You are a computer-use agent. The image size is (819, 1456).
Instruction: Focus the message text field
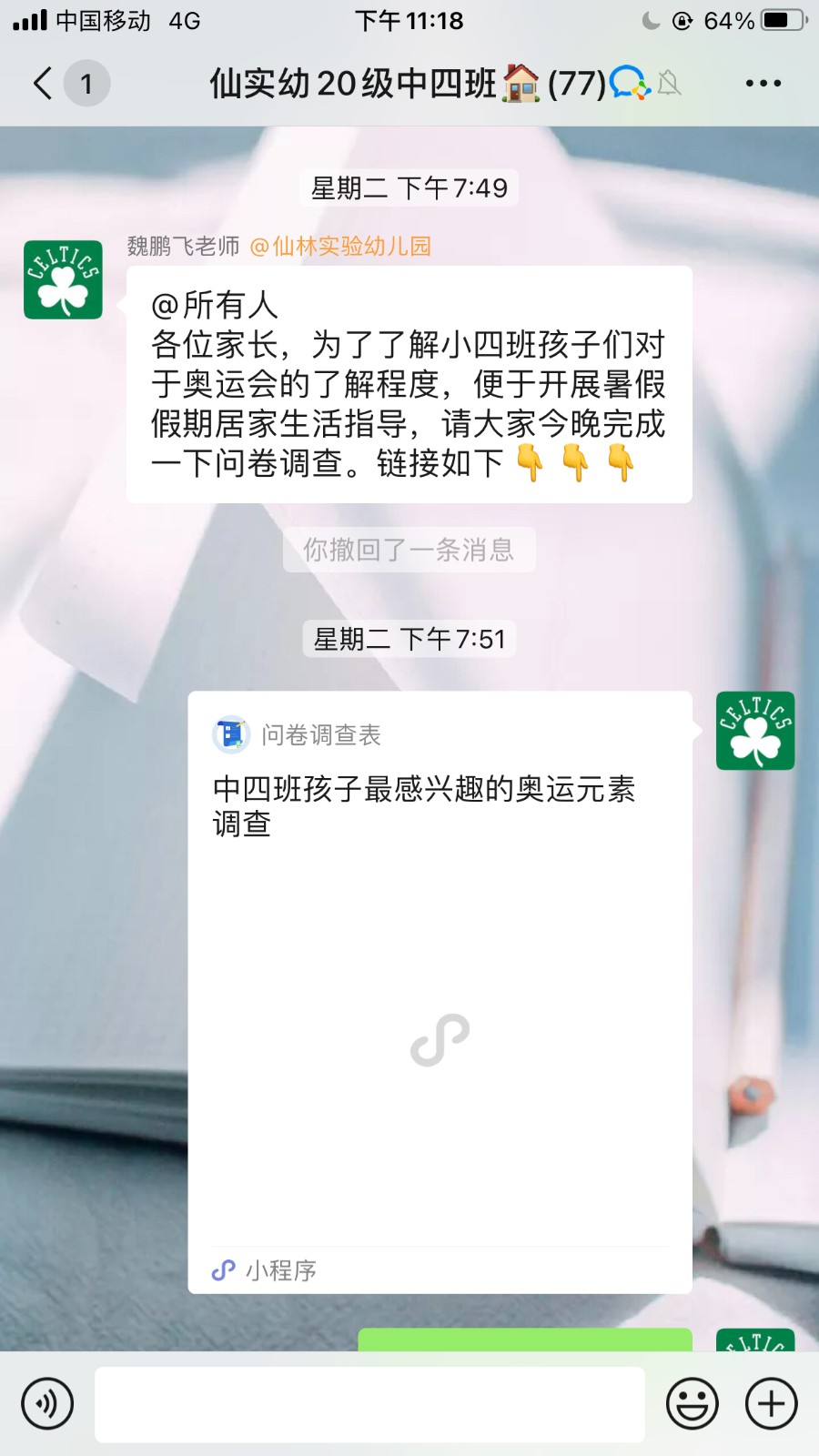point(369,1404)
